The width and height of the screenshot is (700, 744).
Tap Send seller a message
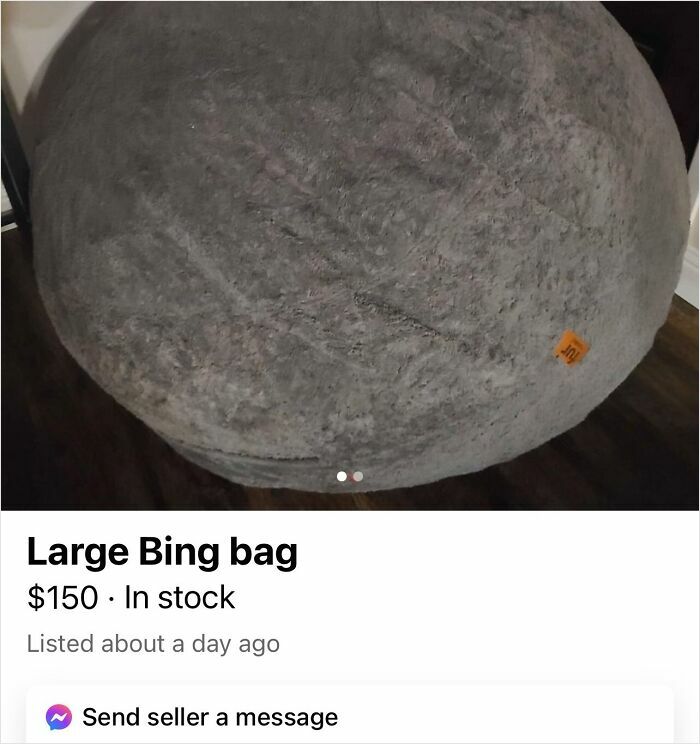pyautogui.click(x=209, y=717)
